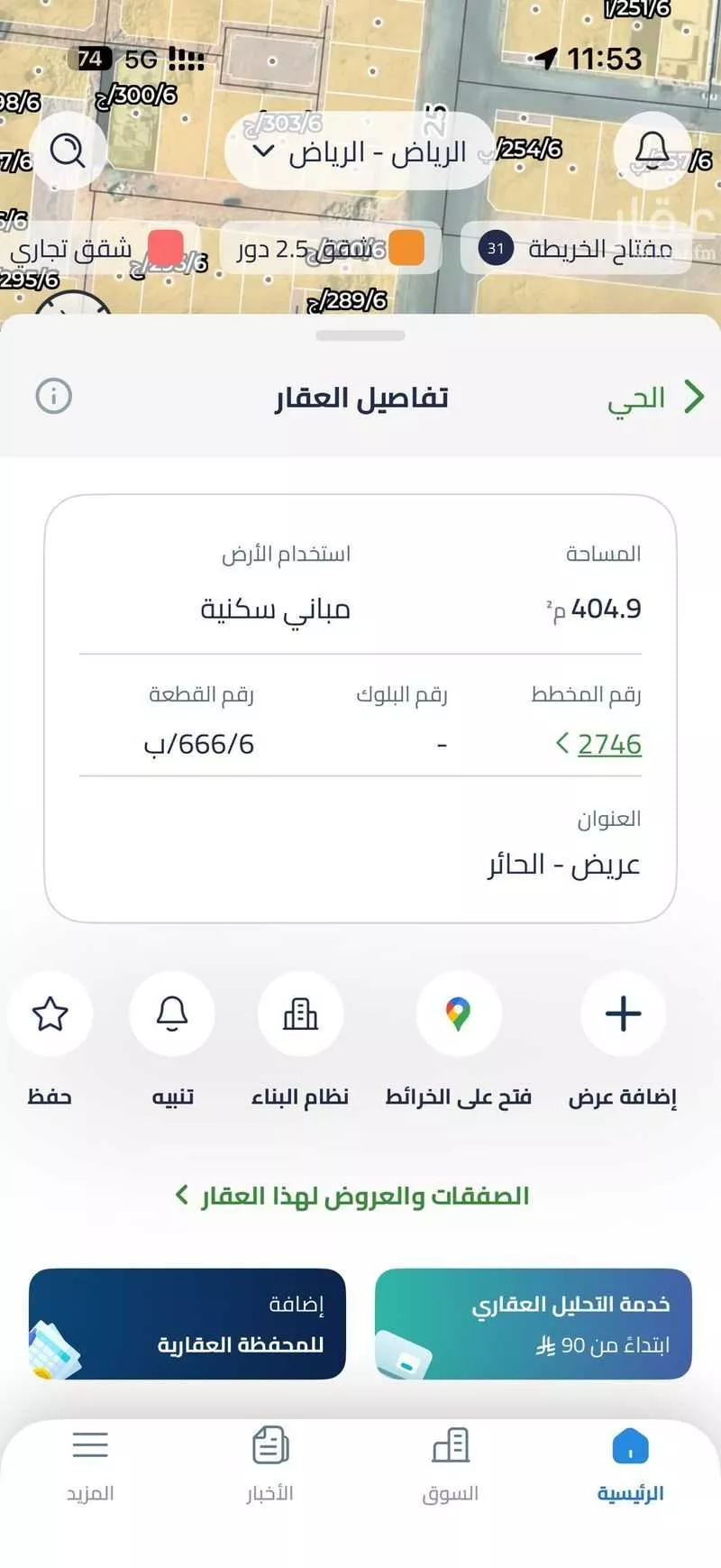Open نظام البناء building regulations icon
This screenshot has height=1568, width=721.
tap(300, 1013)
